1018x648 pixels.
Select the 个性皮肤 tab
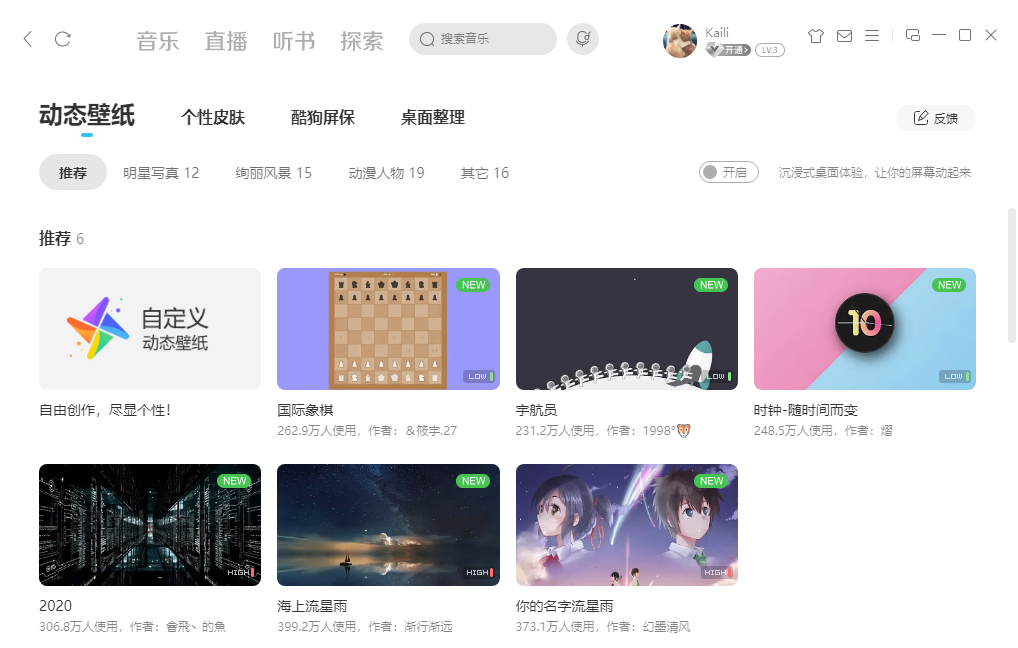[213, 118]
